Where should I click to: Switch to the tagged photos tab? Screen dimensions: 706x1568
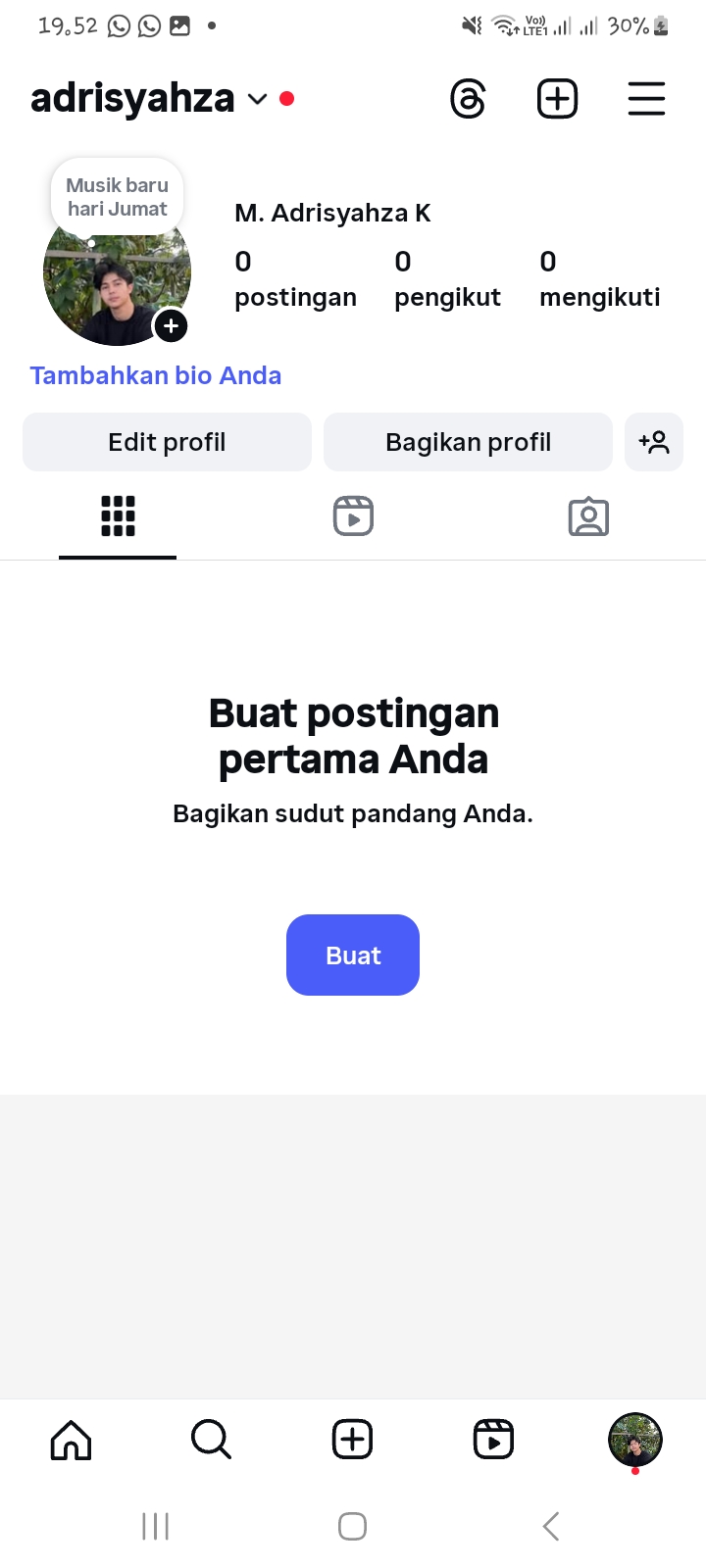588,516
